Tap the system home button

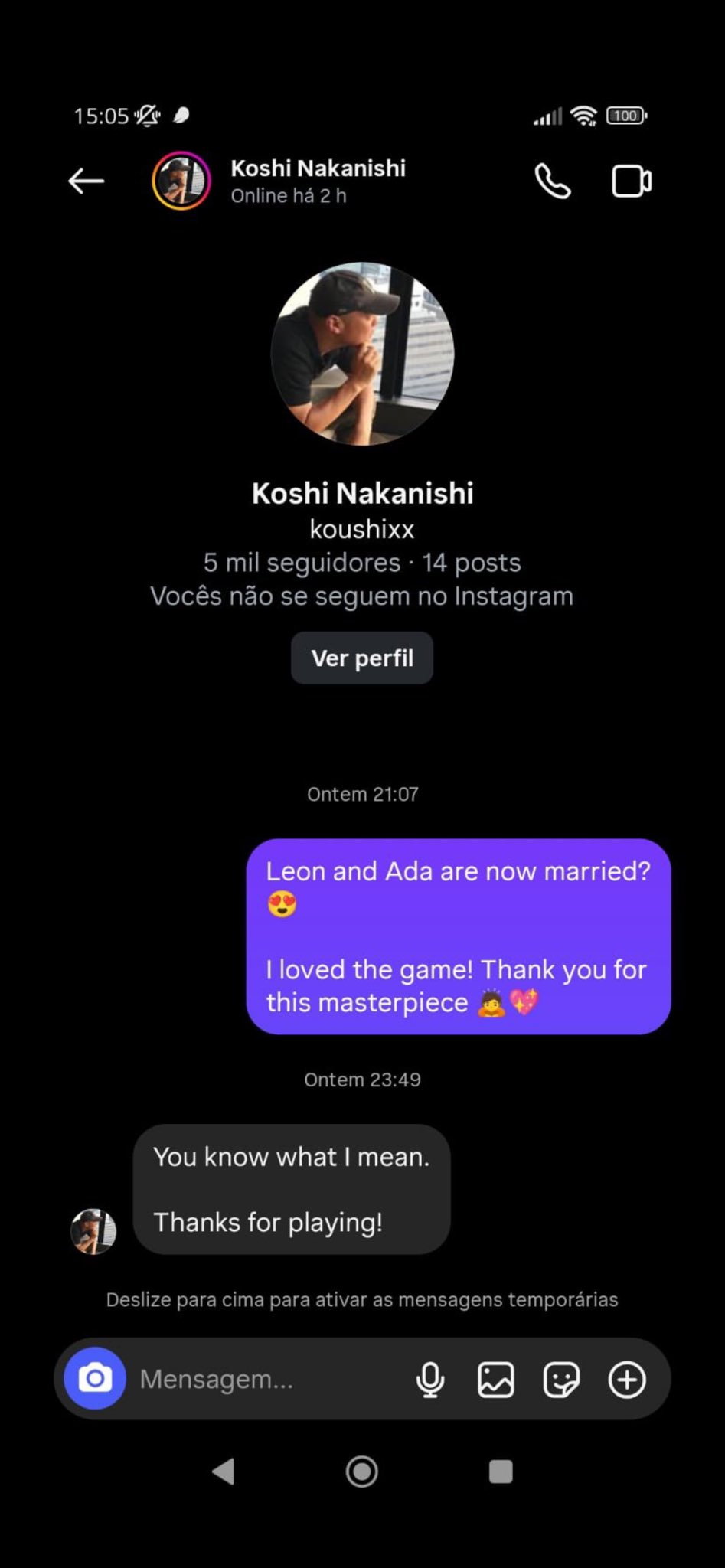(x=361, y=1472)
